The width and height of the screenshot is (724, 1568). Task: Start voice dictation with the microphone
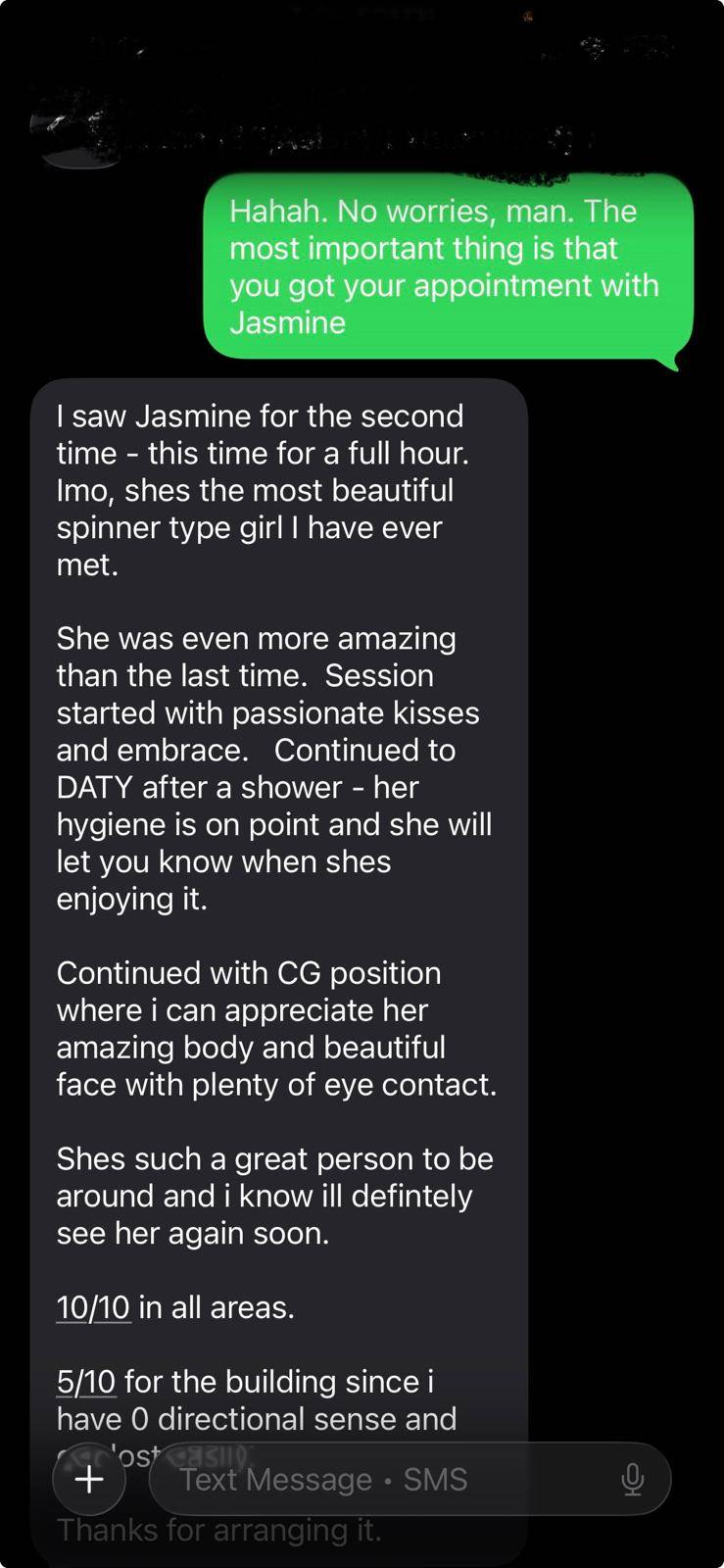point(633,1479)
